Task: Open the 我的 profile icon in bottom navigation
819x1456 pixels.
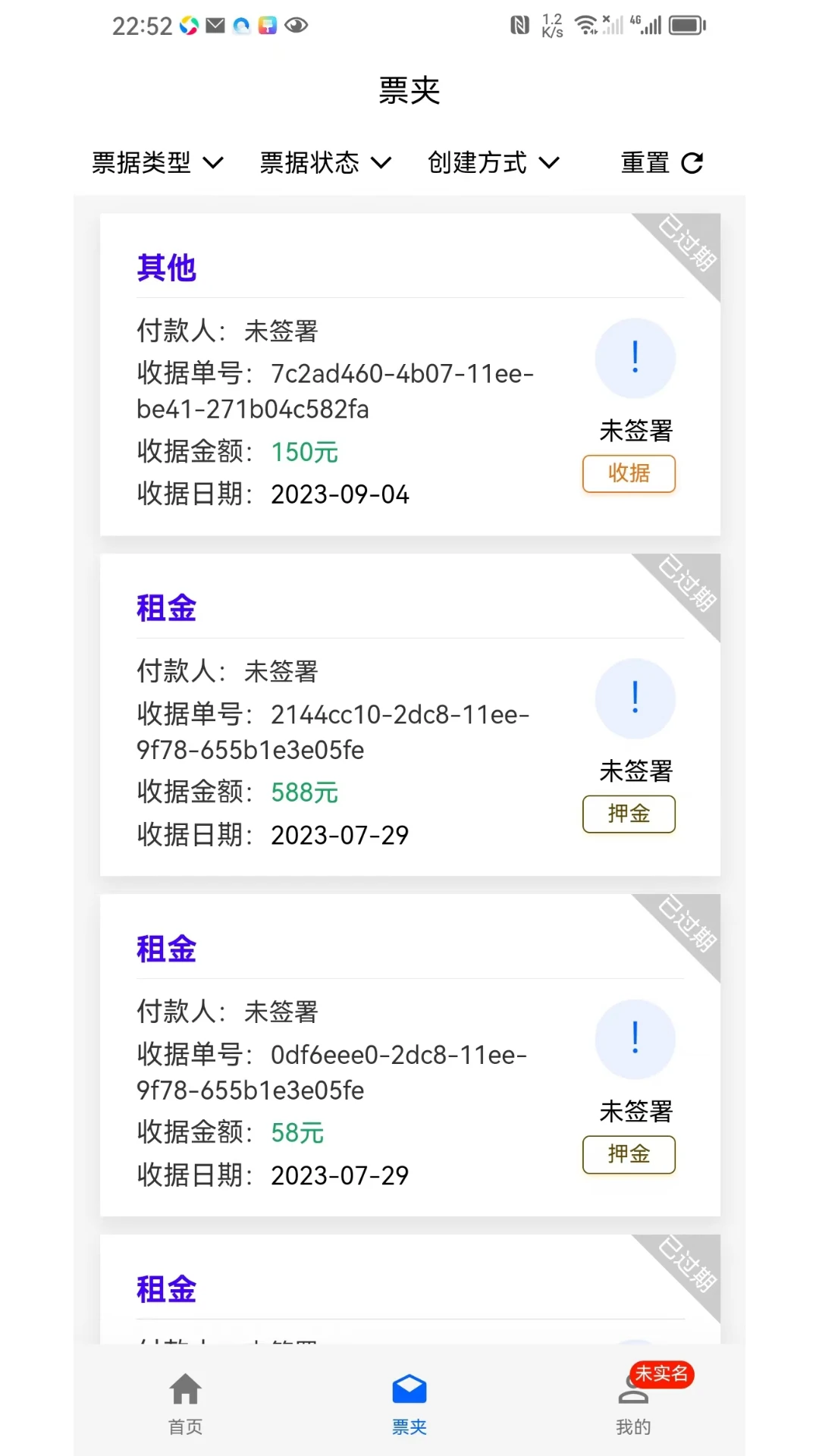Action: click(633, 1395)
